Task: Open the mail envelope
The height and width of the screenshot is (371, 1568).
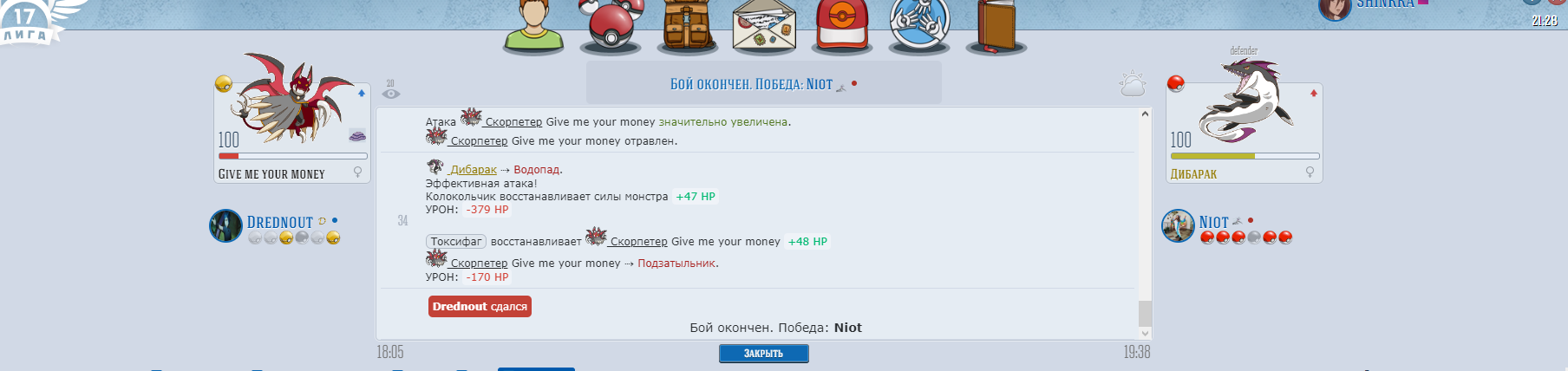Action: [763, 28]
